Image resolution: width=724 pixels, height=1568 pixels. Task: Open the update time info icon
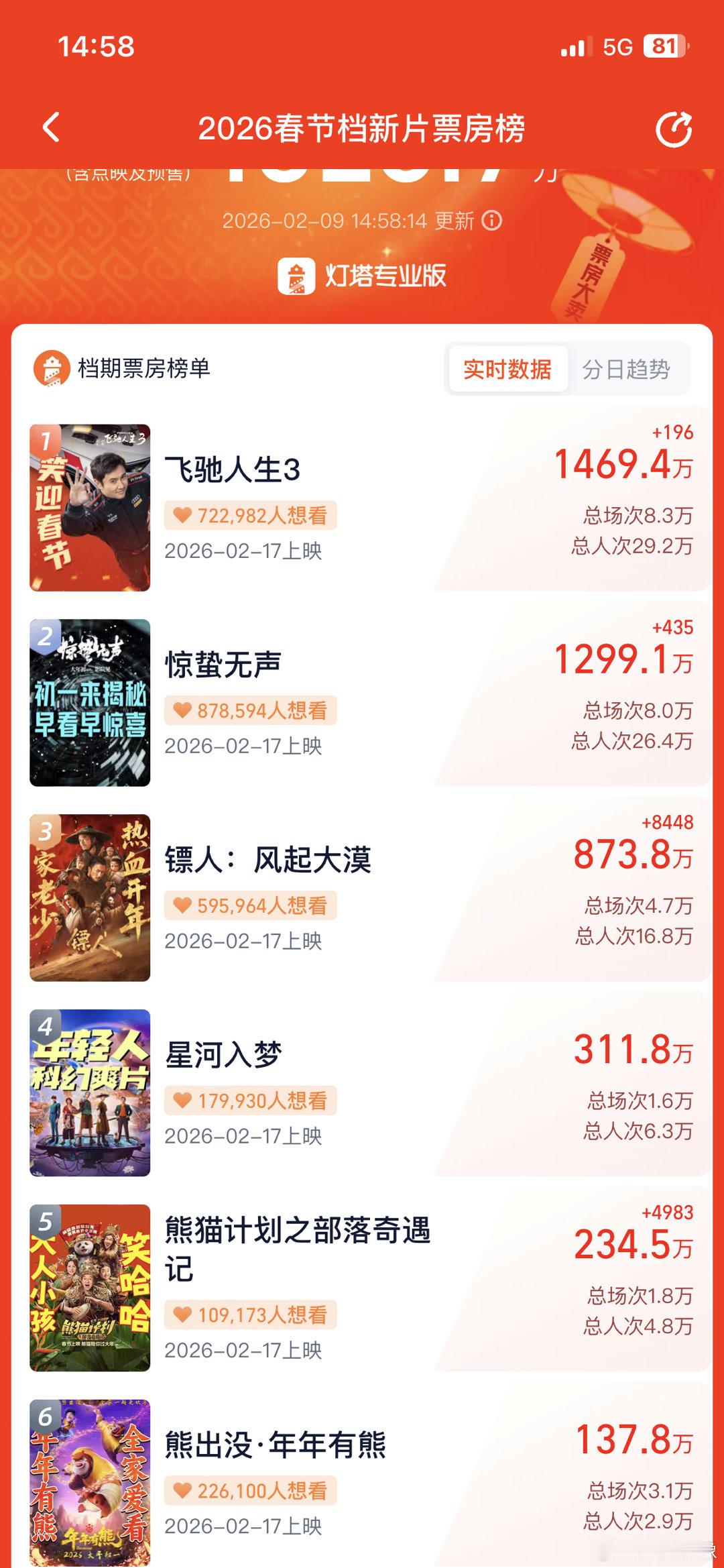click(x=492, y=221)
